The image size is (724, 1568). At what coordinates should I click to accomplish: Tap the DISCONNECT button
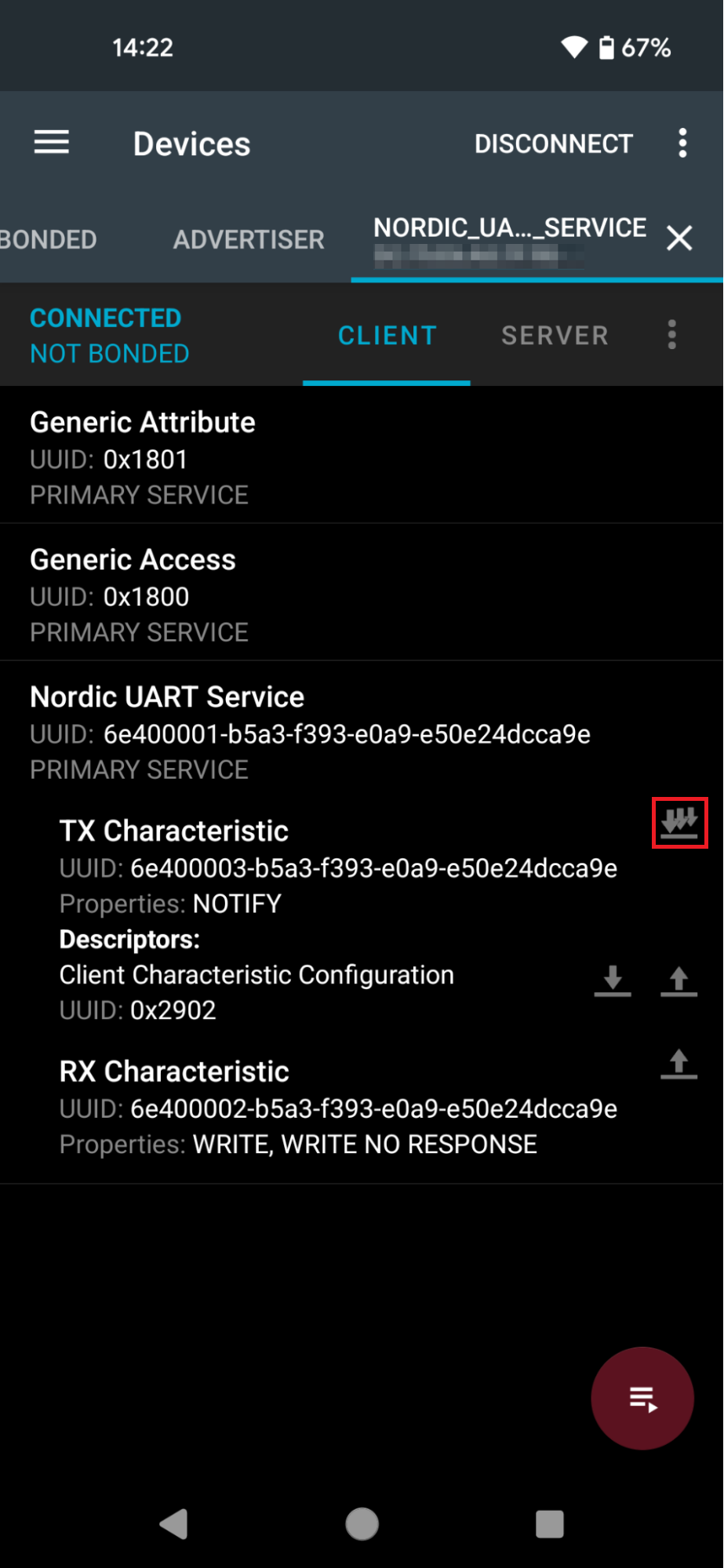click(x=553, y=144)
